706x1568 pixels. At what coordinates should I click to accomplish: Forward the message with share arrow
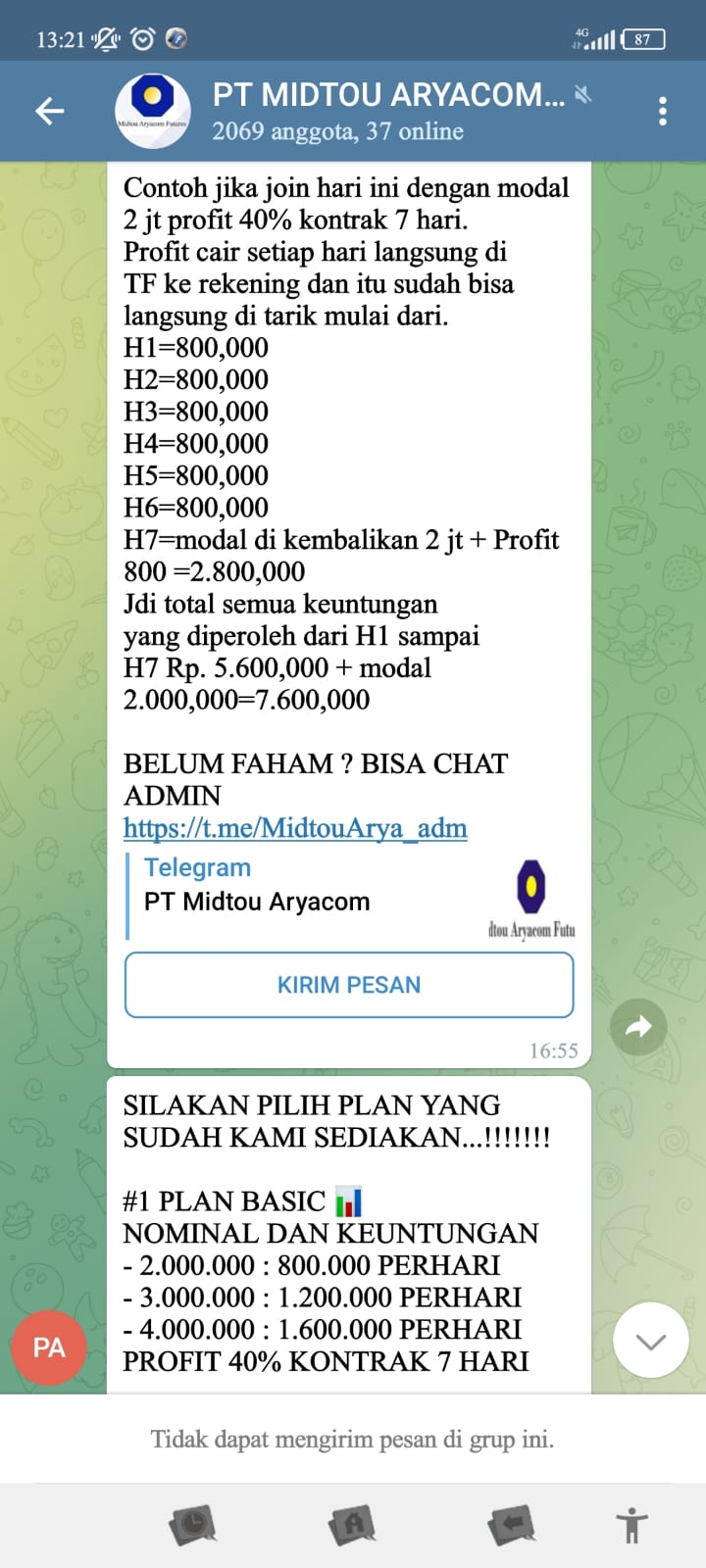coord(638,1026)
